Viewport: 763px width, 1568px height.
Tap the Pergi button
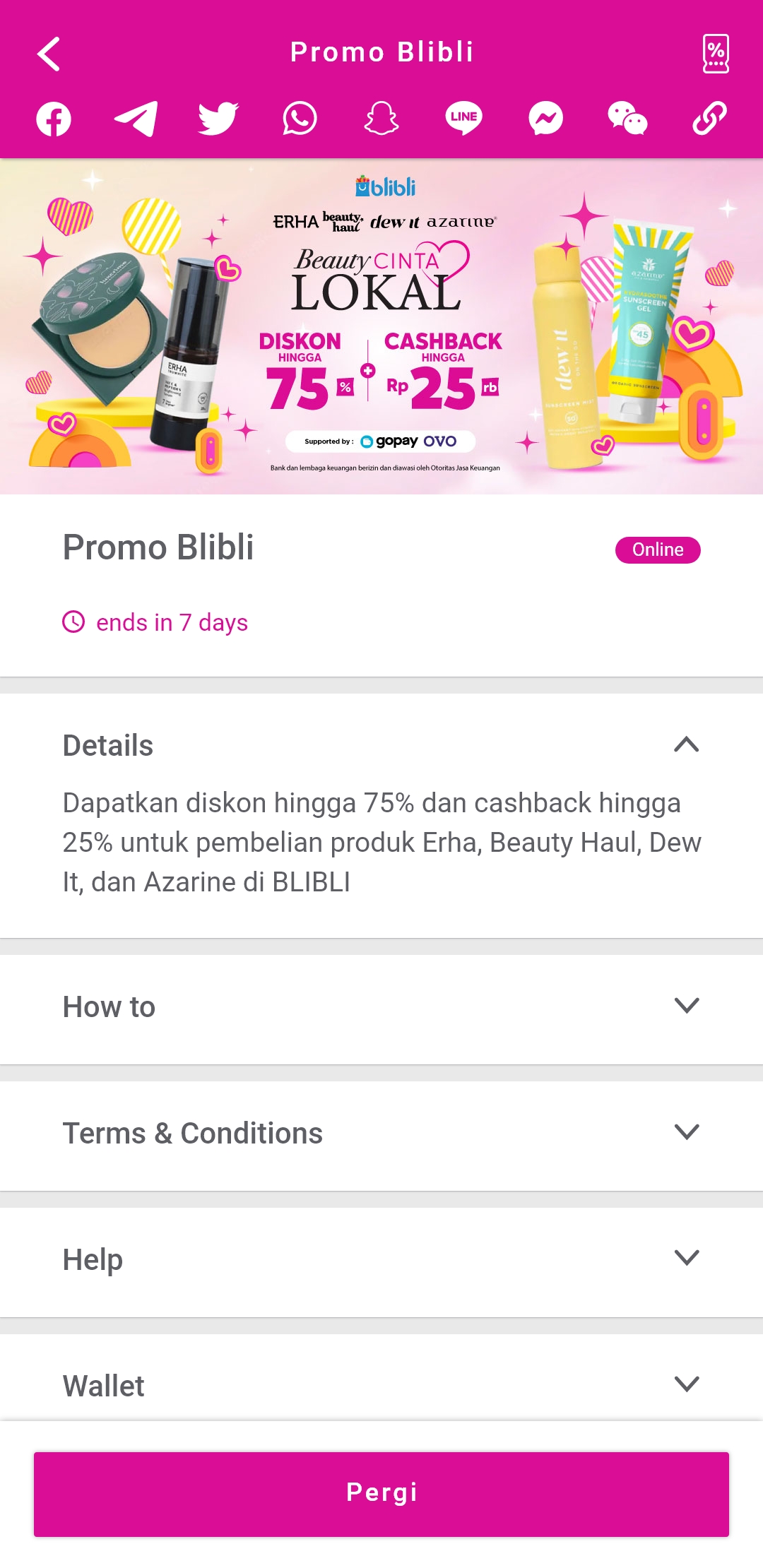[x=381, y=1494]
